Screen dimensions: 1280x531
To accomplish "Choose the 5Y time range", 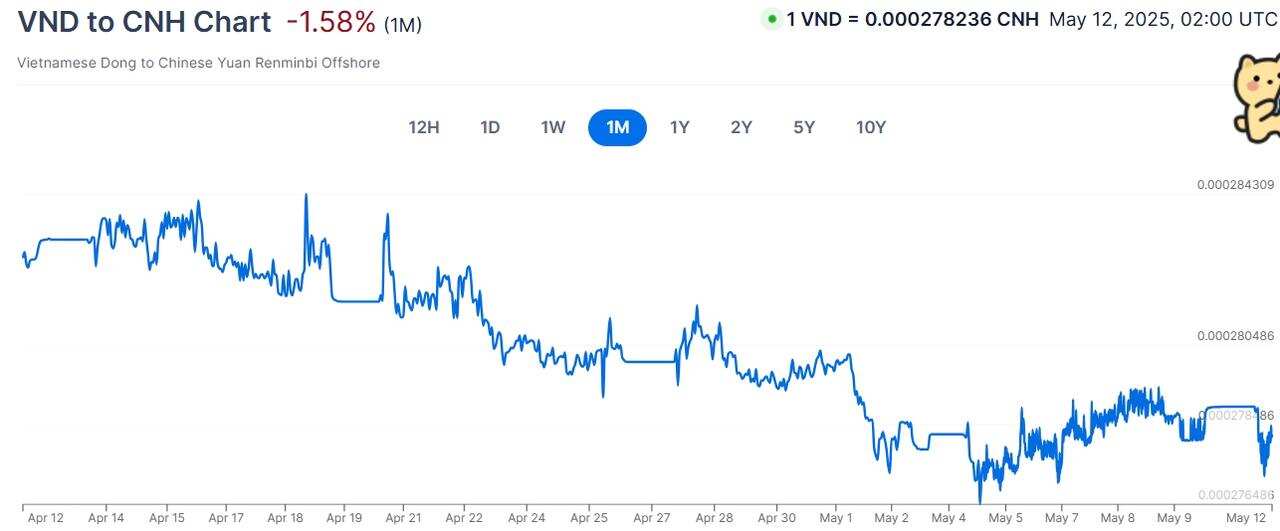I will click(x=804, y=127).
